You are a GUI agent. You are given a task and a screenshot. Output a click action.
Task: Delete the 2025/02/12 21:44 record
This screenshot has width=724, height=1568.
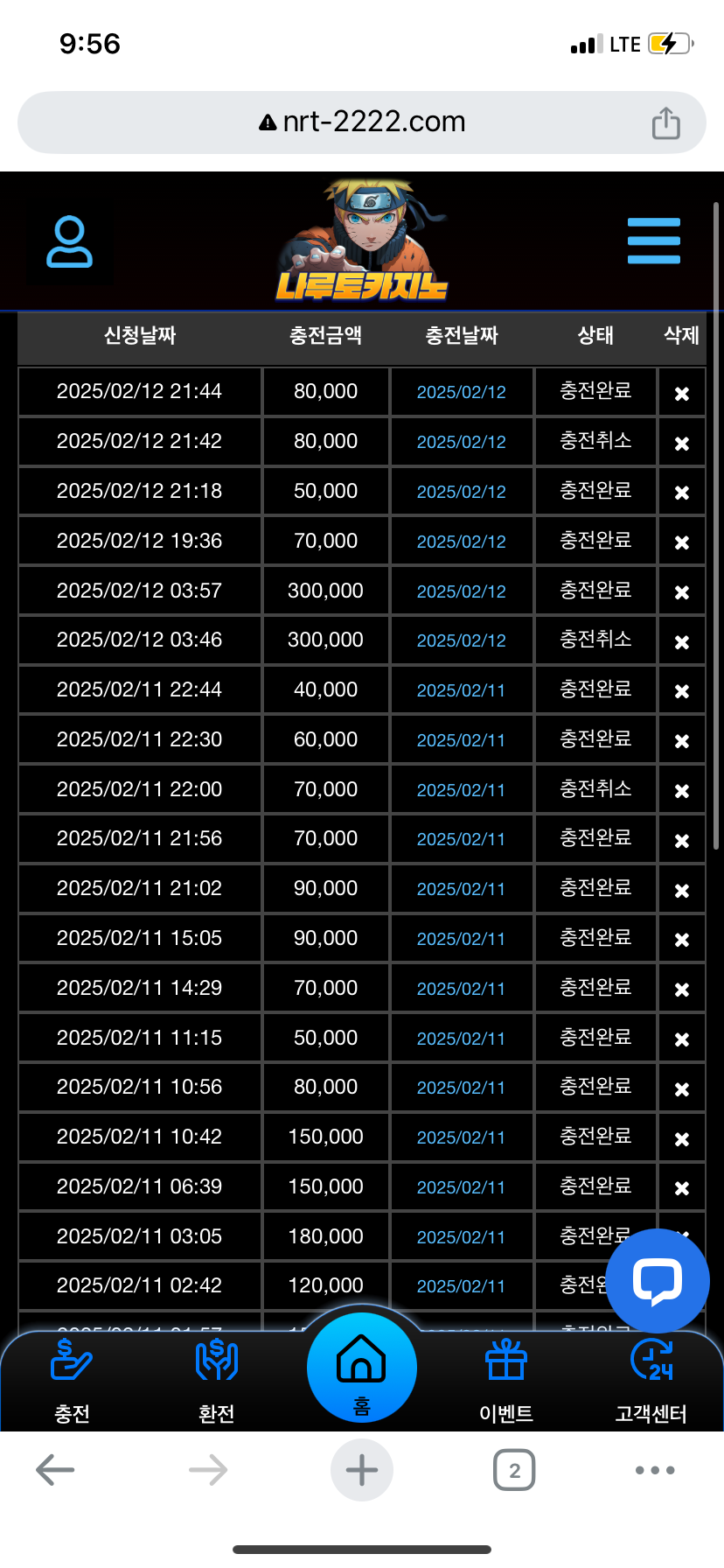pos(682,394)
